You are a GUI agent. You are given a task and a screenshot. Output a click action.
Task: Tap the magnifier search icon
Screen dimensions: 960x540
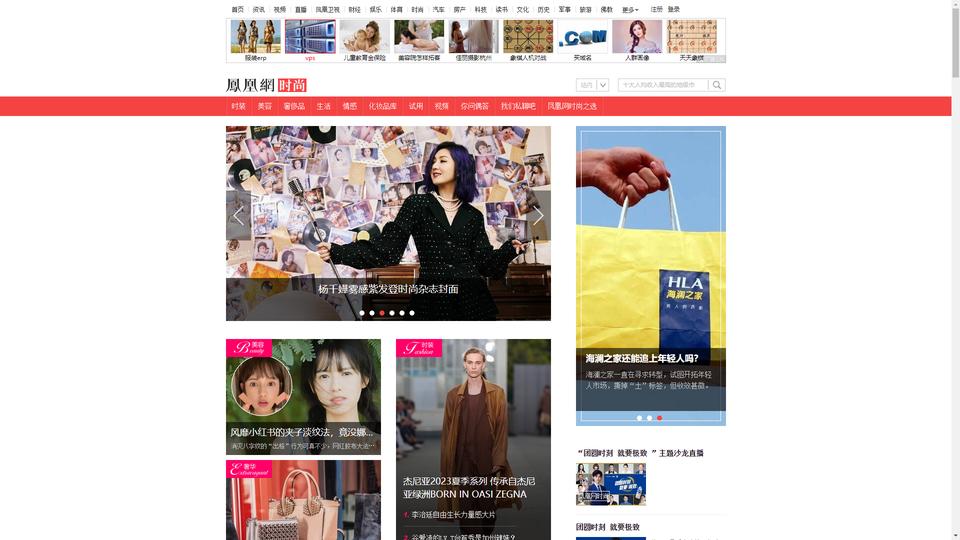coord(717,85)
